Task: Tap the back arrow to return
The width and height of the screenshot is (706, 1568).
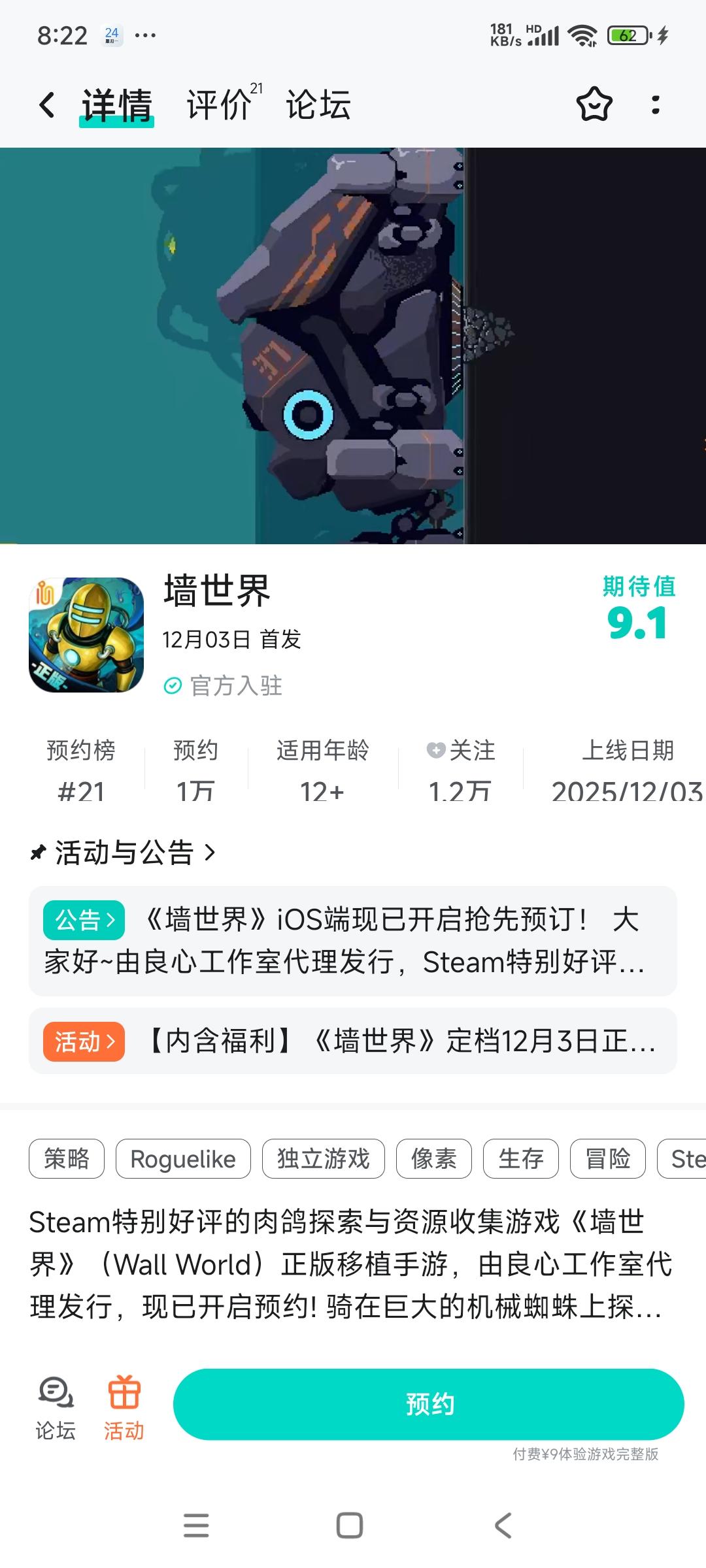Action: 46,105
